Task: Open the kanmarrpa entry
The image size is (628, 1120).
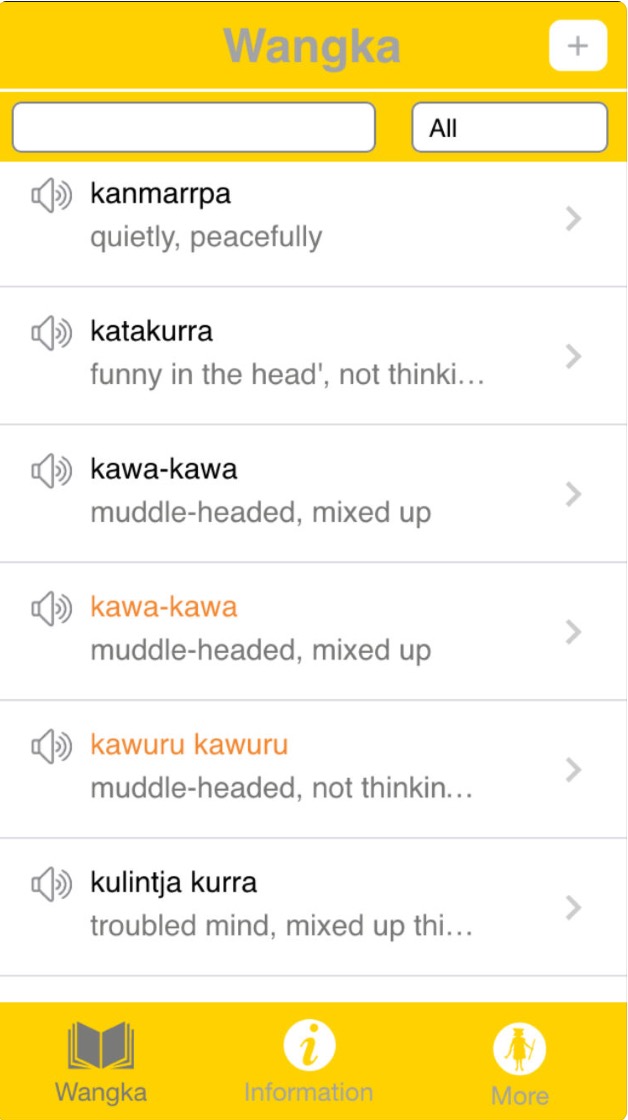Action: [x=314, y=218]
